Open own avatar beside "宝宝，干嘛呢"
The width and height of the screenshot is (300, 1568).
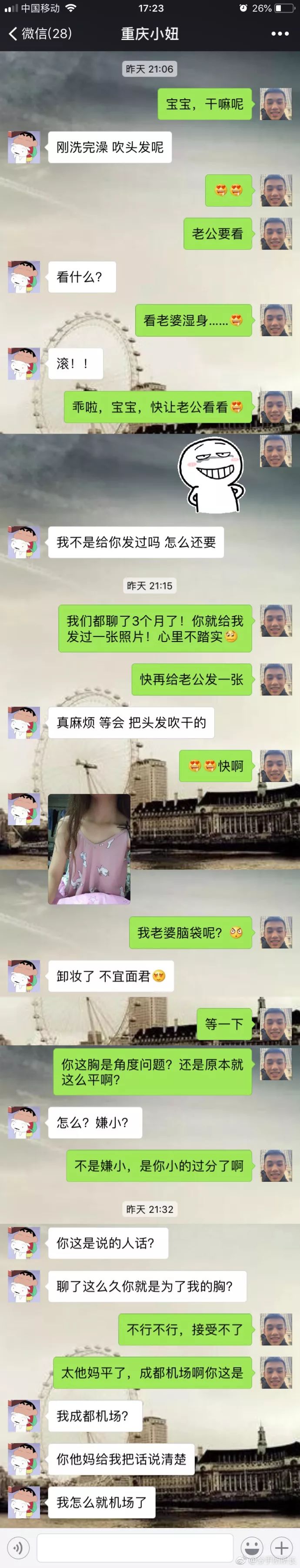coord(276,104)
